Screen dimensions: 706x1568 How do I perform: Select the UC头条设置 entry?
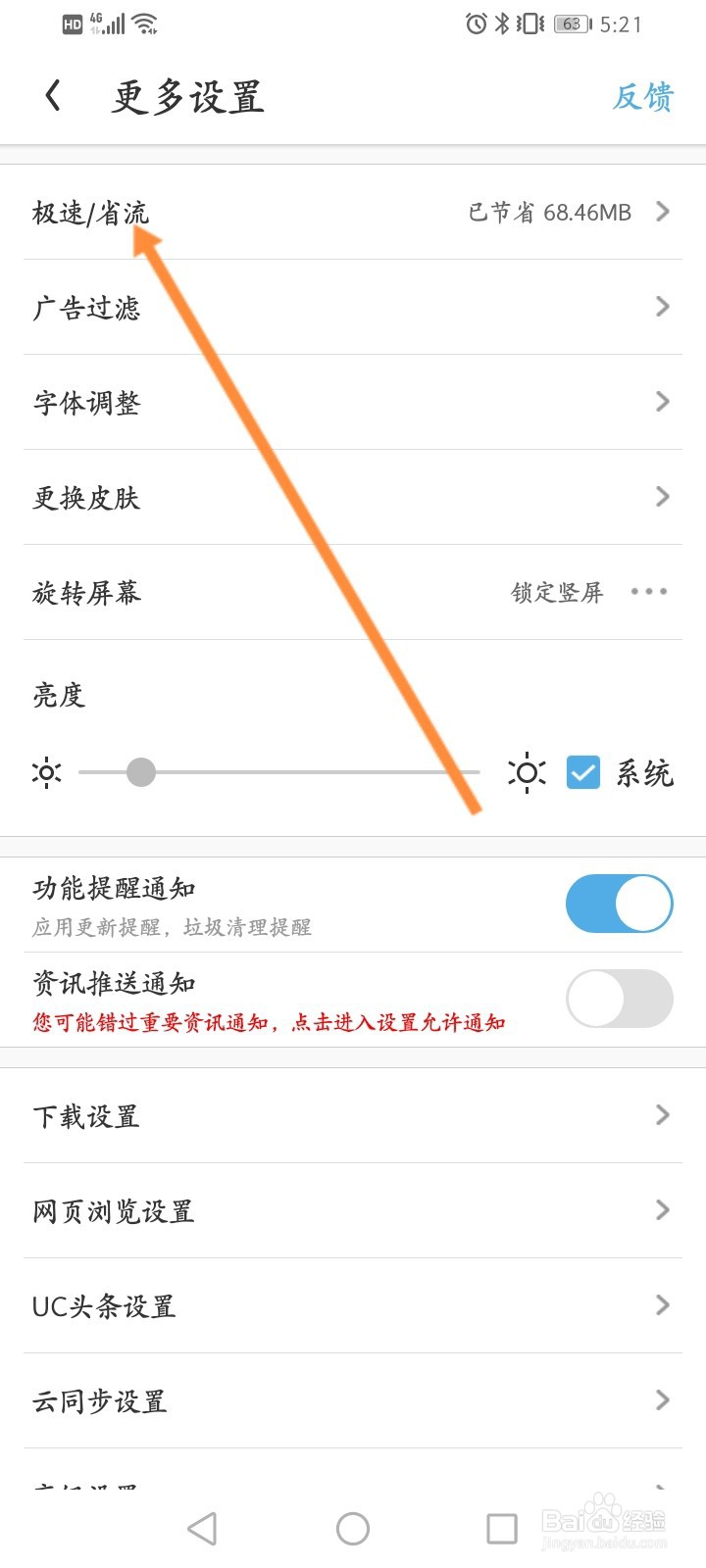coord(353,1305)
